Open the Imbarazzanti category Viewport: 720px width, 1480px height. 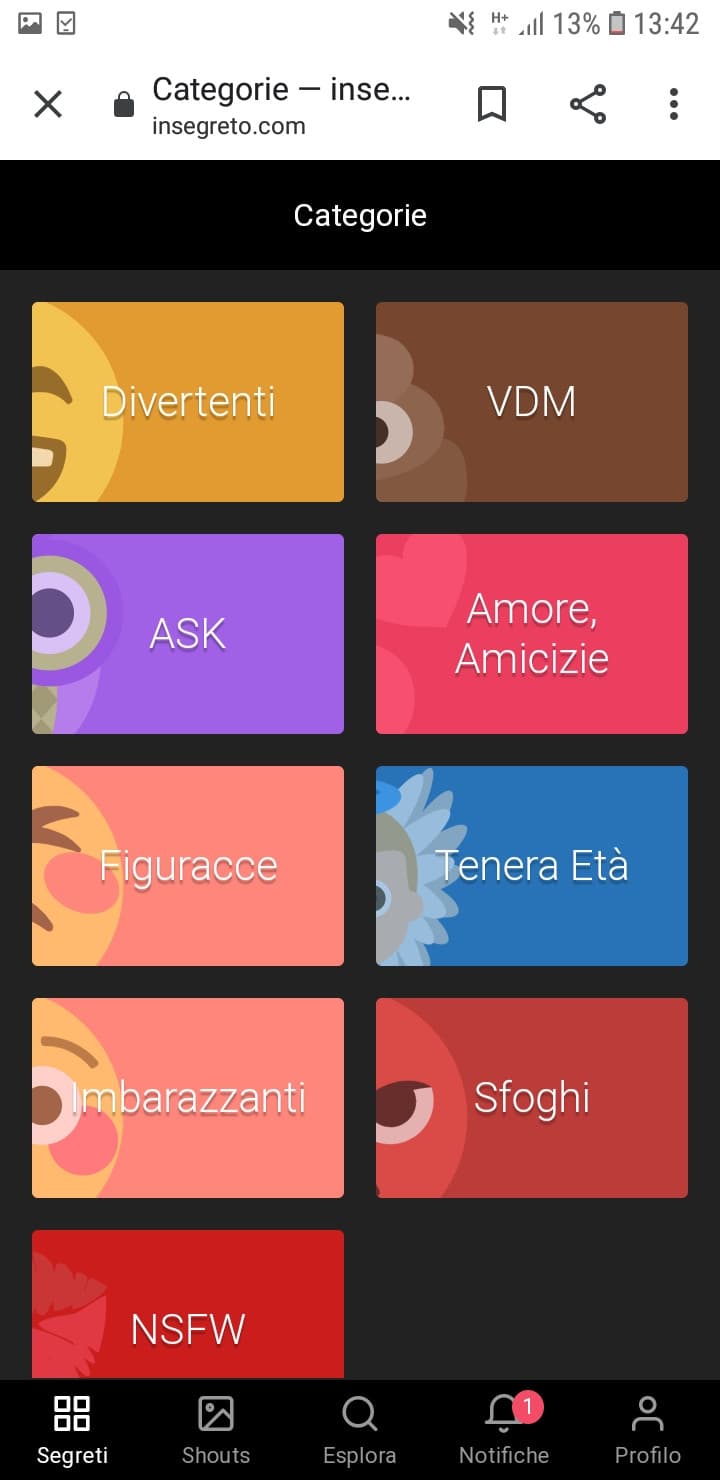(x=188, y=1098)
